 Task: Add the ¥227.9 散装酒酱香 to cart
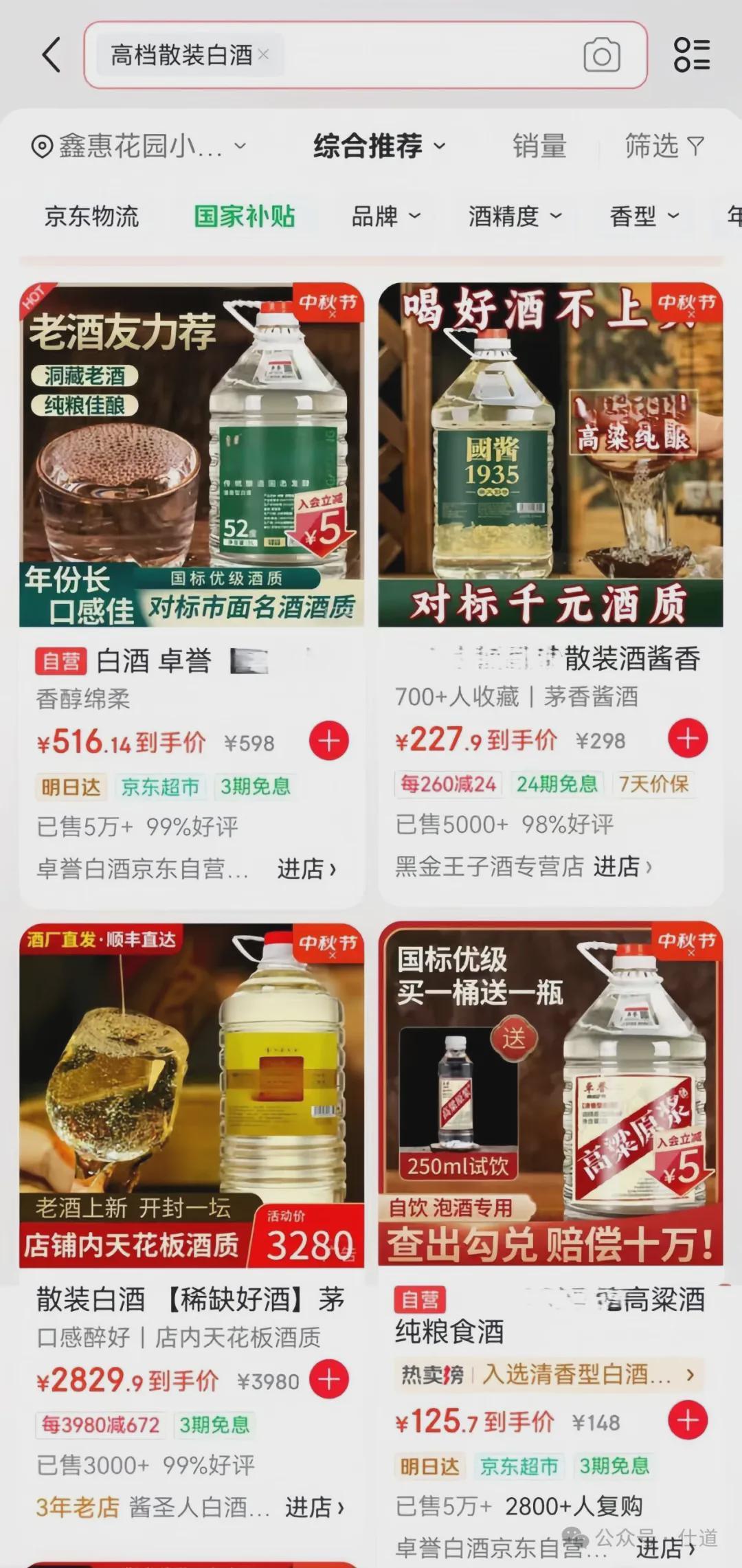pos(688,739)
